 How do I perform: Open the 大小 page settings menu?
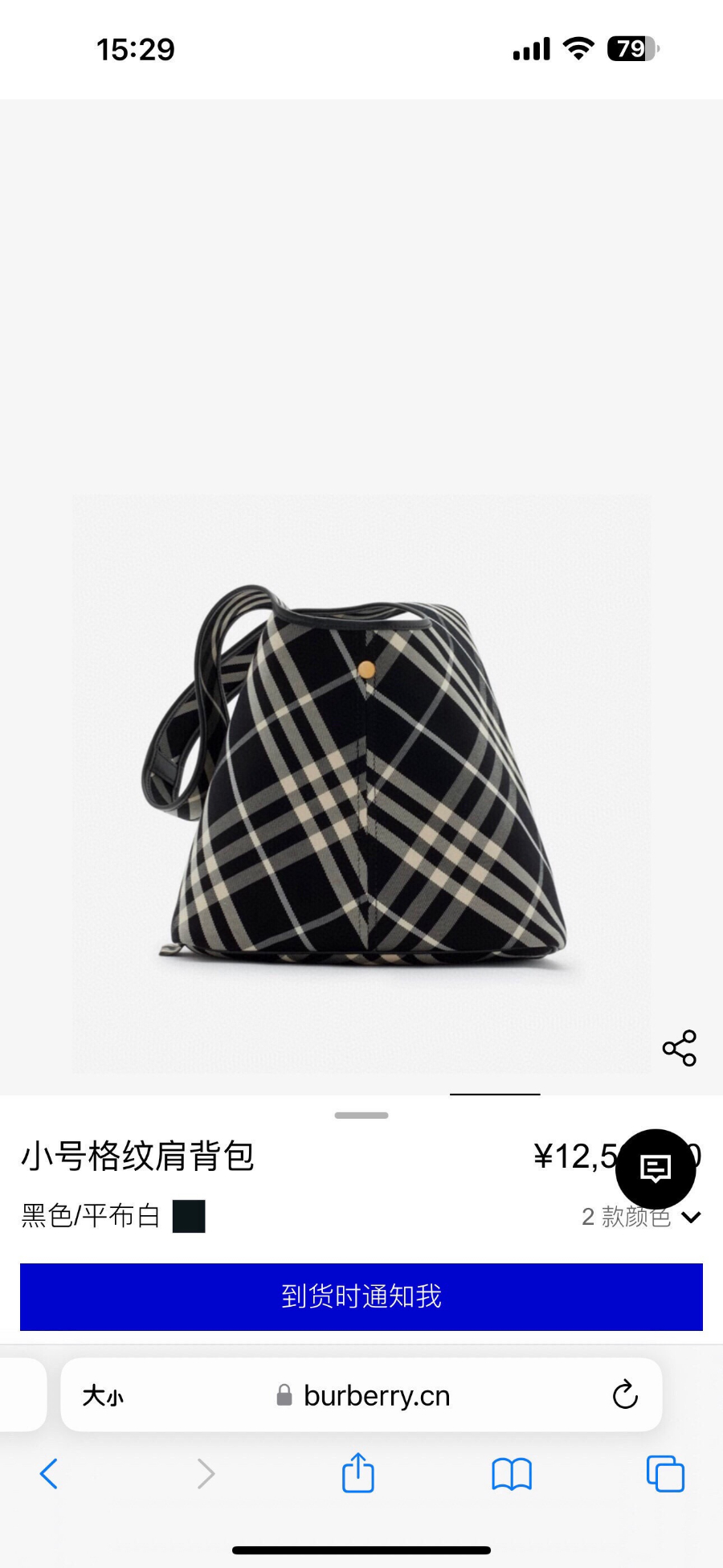click(103, 1396)
